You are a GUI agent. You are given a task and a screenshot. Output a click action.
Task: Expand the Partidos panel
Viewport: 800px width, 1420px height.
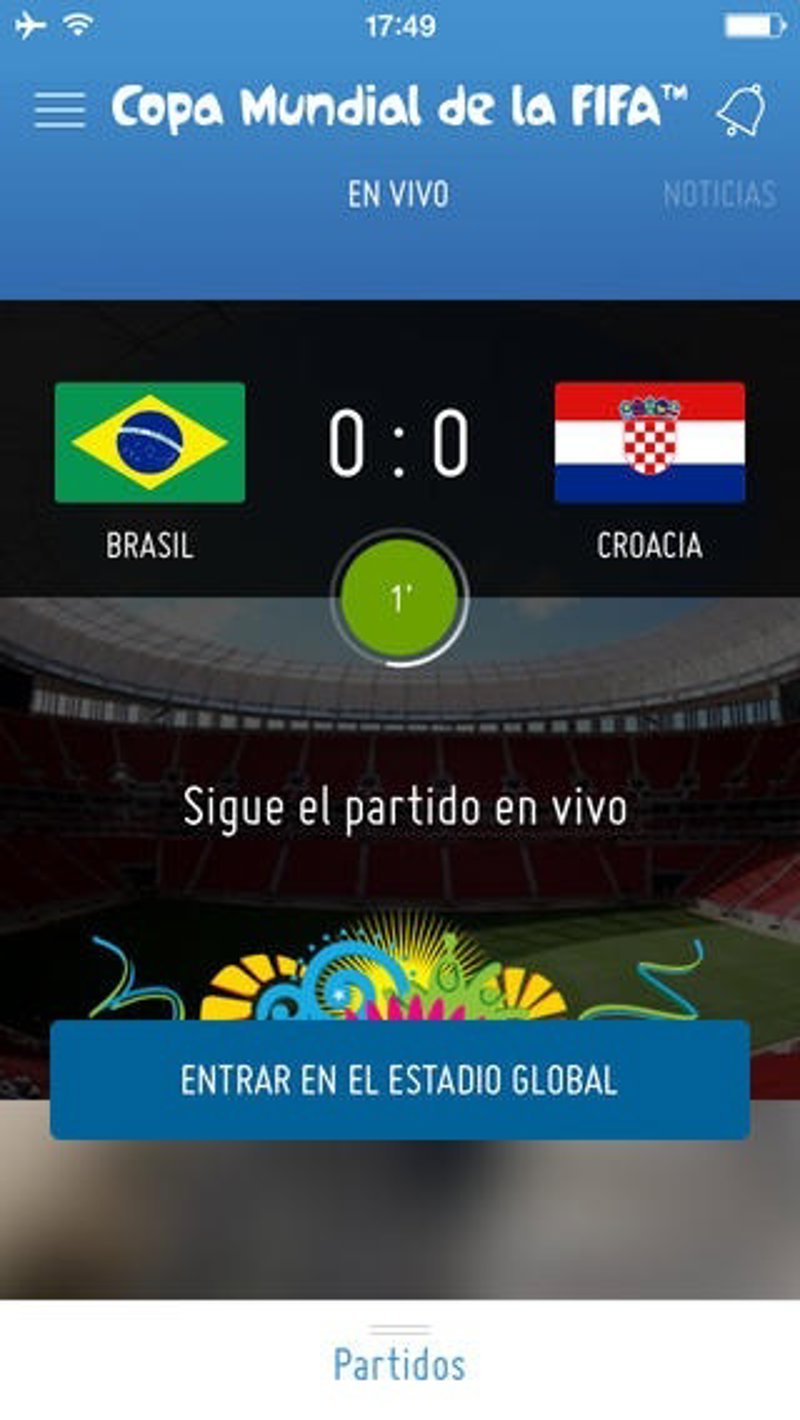pyautogui.click(x=399, y=1361)
